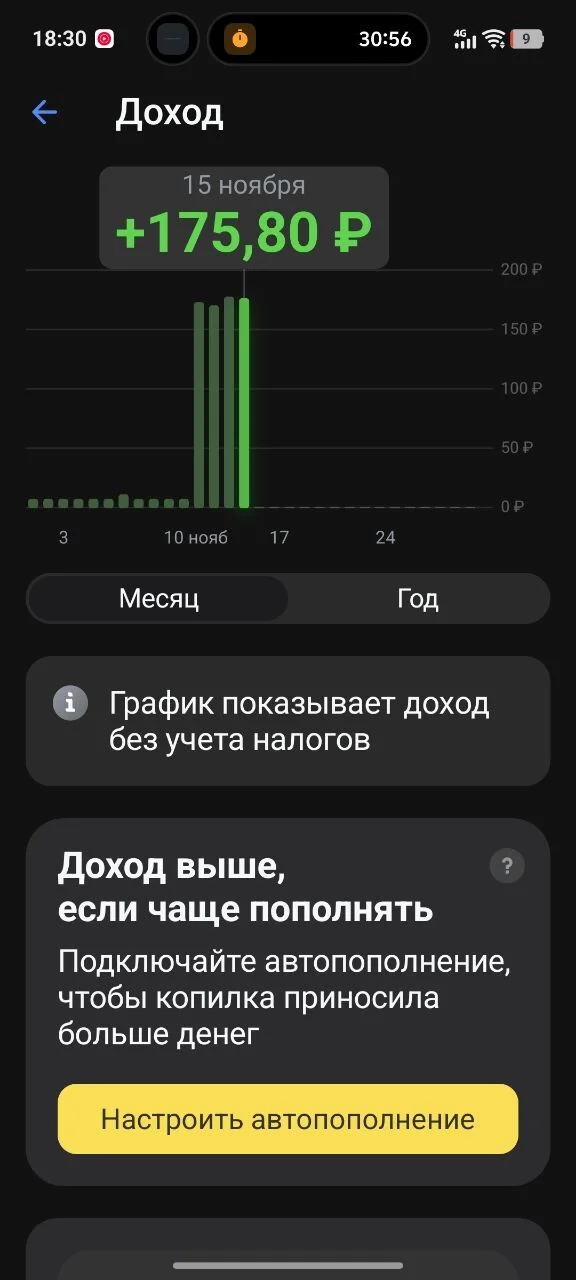Go back using the arrow icon
Viewport: 576px width, 1280px height.
click(45, 113)
